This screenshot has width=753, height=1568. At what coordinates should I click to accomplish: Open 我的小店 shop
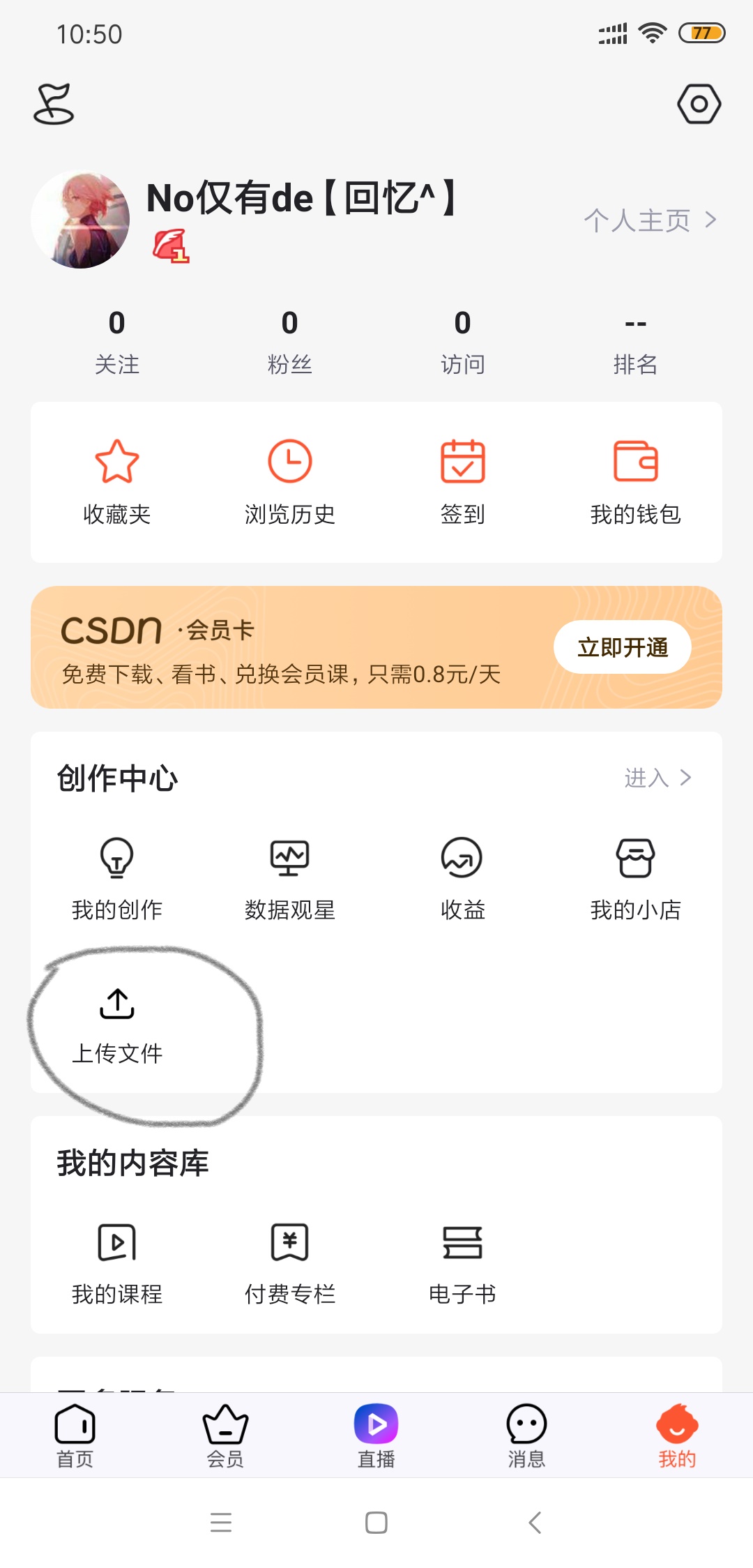[635, 878]
